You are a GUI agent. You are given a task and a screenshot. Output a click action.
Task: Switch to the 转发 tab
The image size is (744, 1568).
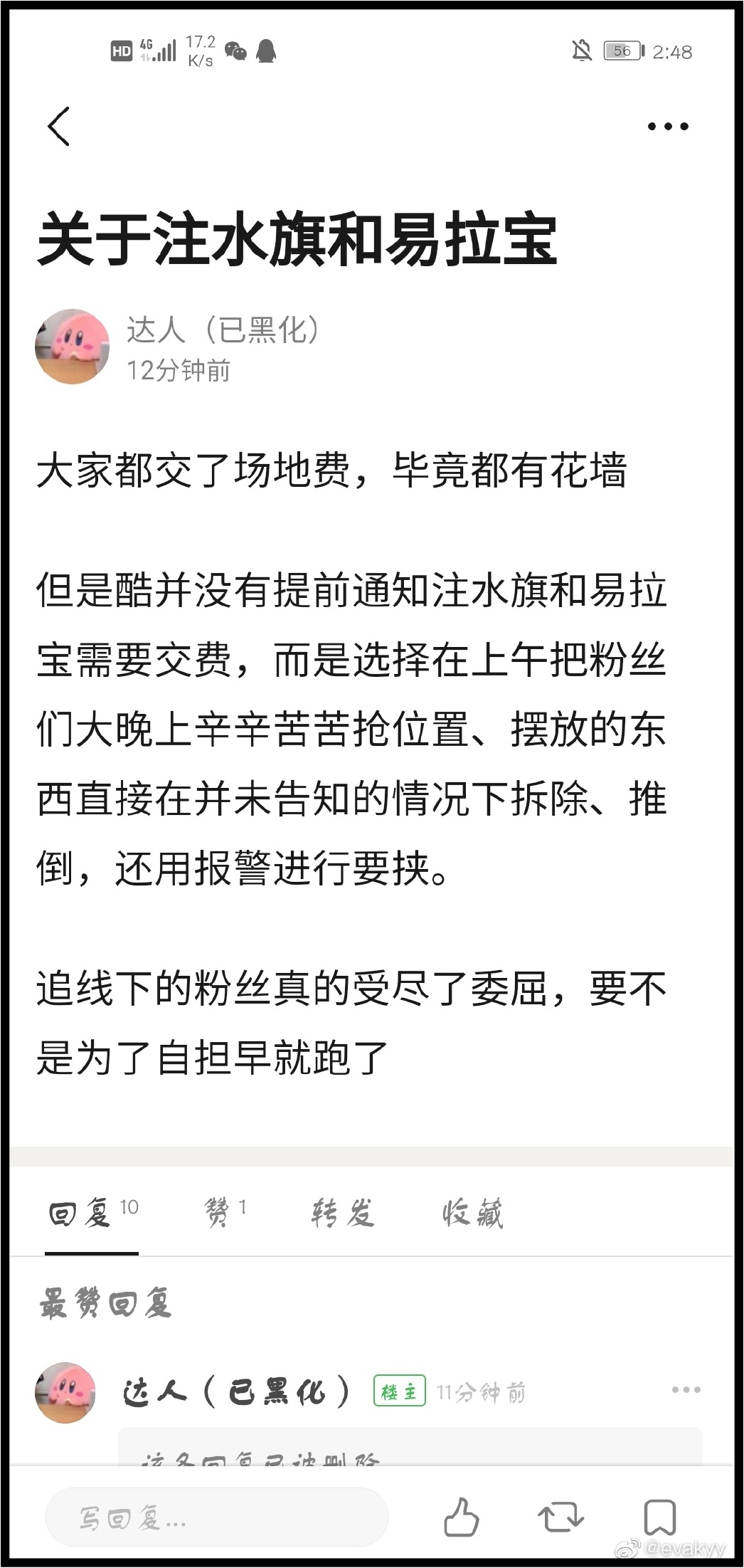click(343, 1212)
